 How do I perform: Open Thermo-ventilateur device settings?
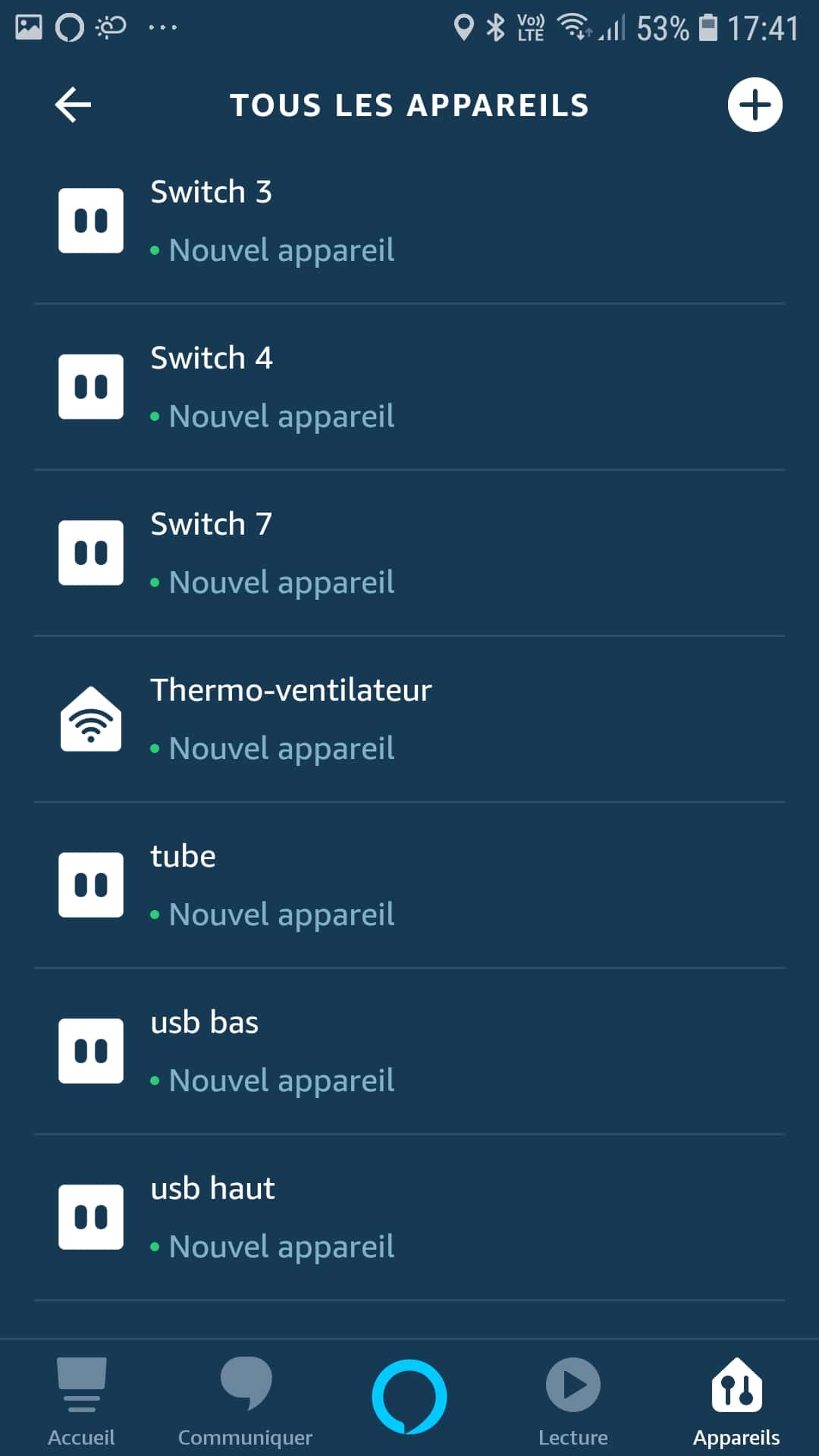[409, 719]
